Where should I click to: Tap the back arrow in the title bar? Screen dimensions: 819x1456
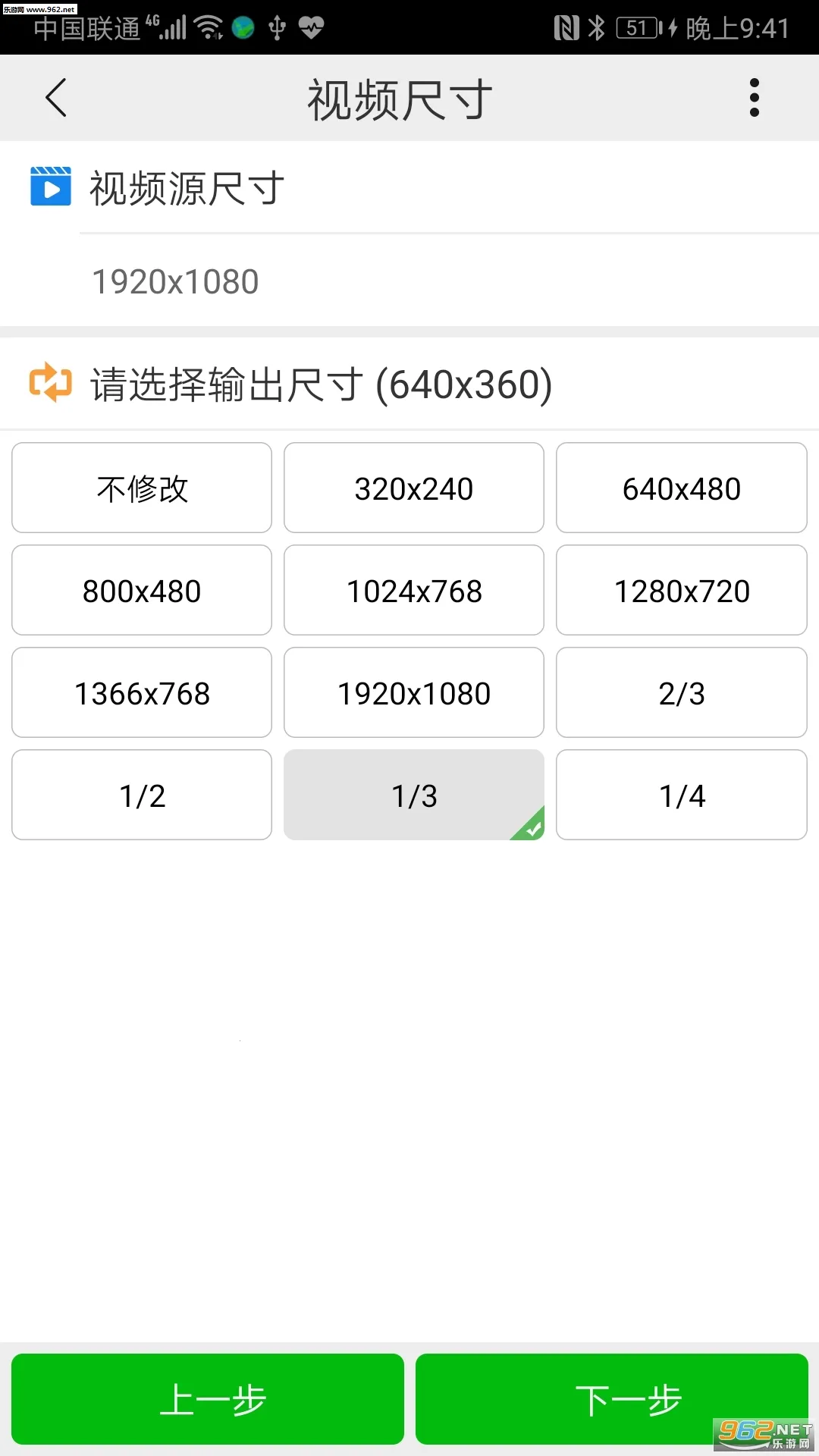55,98
